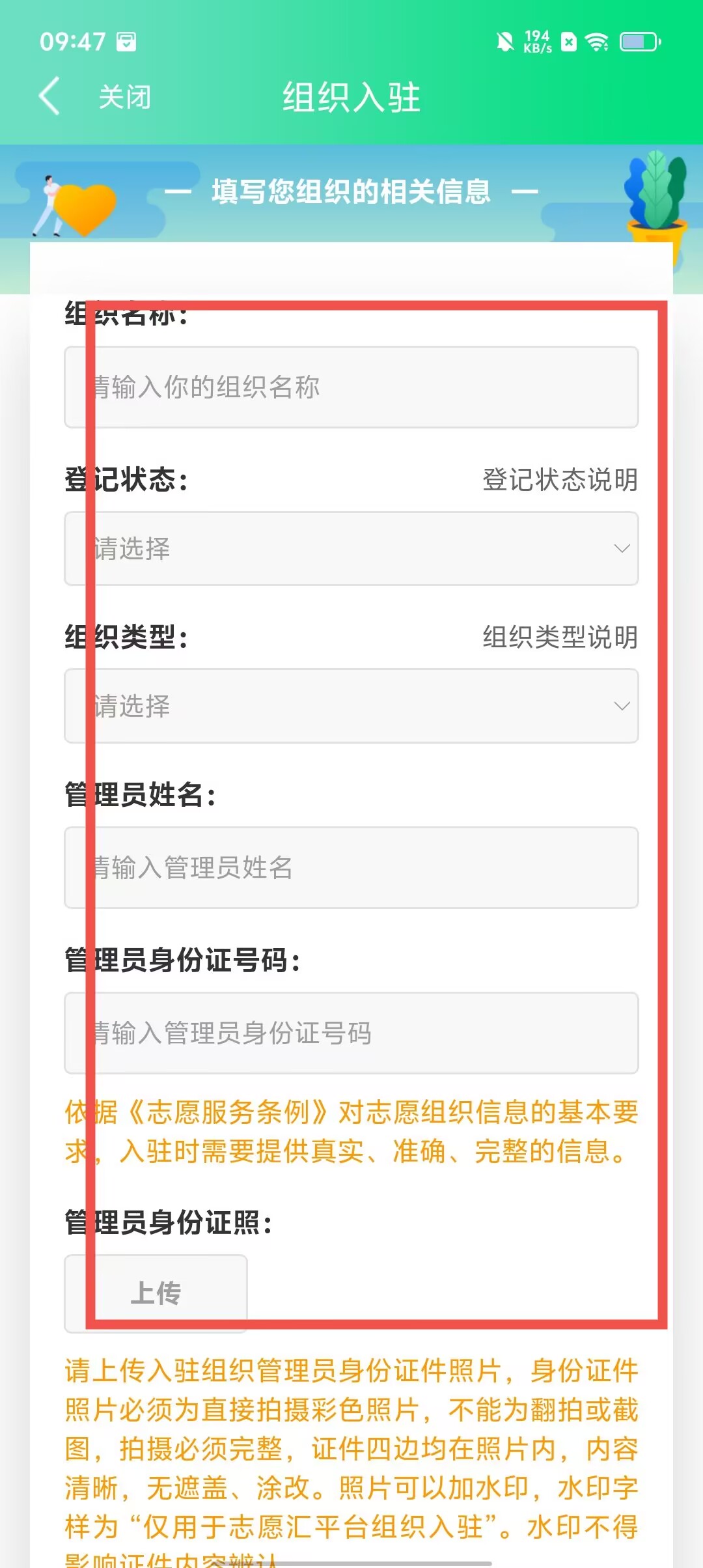Focus the 管理员姓名 input field
The width and height of the screenshot is (703, 1568).
pos(351,867)
